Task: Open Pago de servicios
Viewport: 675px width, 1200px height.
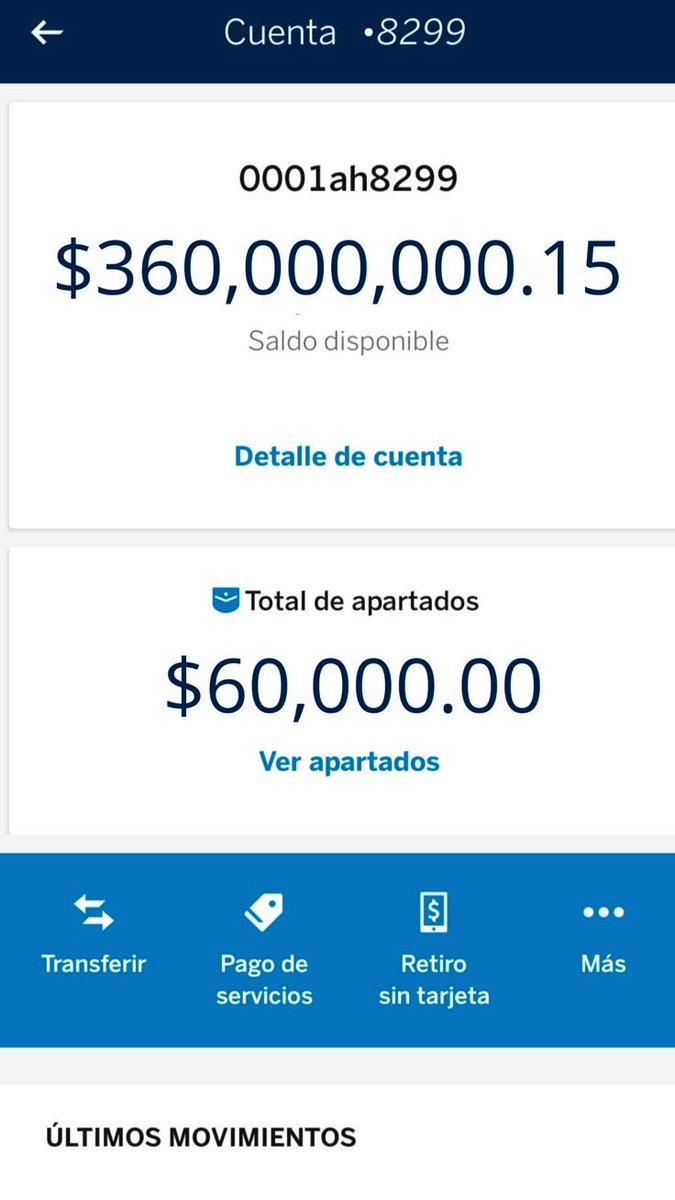Action: coord(265,950)
